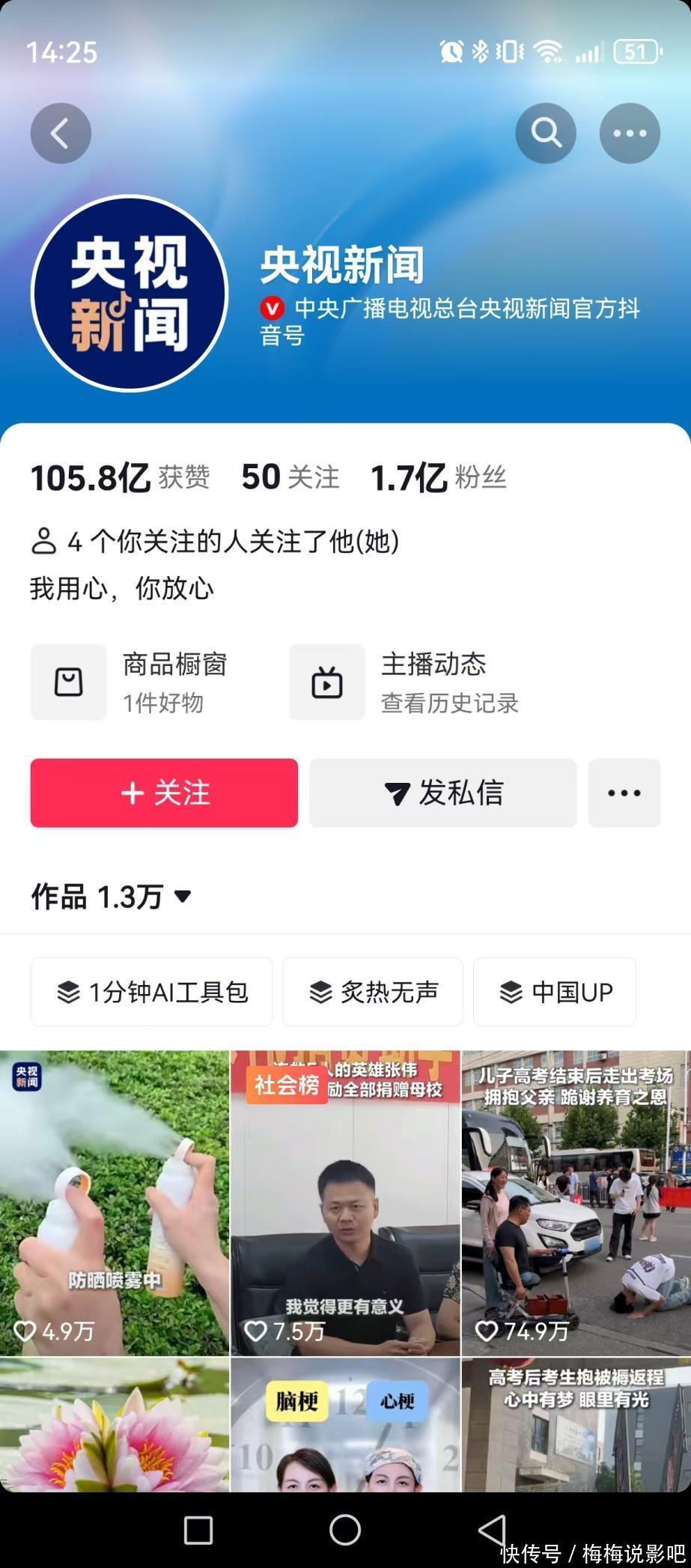Send a private message via 发私信
This screenshot has width=691, height=1568.
click(443, 793)
